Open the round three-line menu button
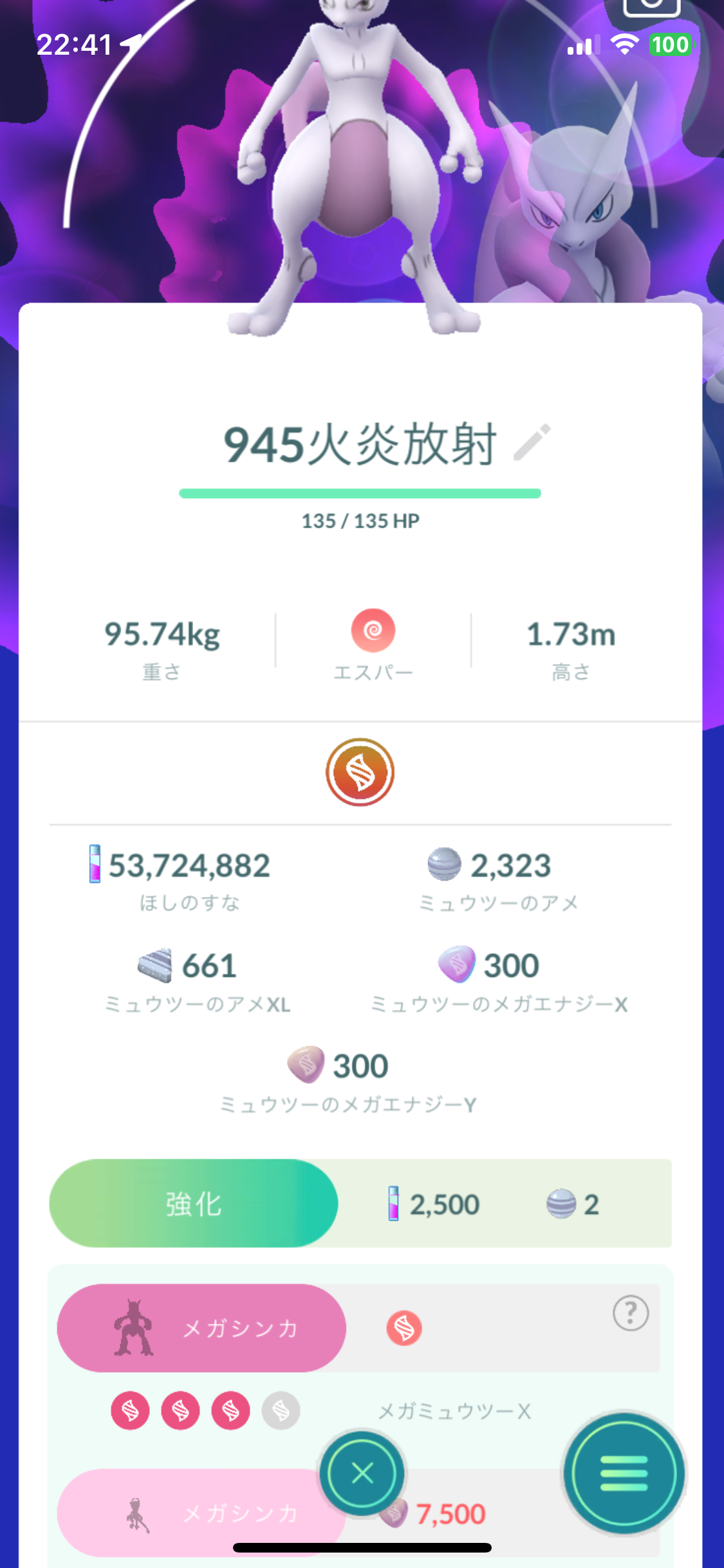The height and width of the screenshot is (1568, 724). tap(624, 1473)
